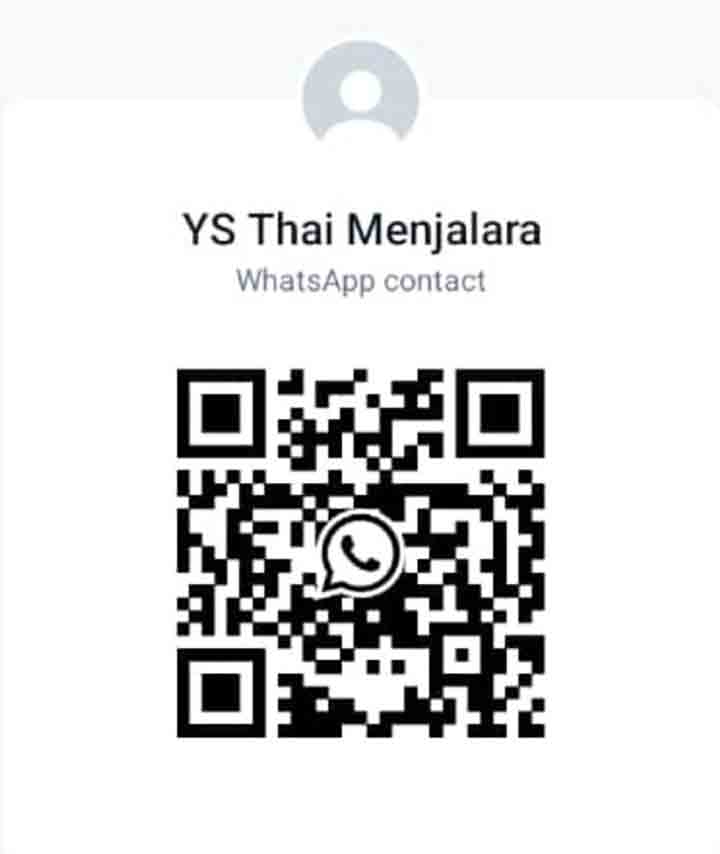Tap the circular profile avatar placeholder
Viewport: 720px width, 854px height.
point(360,95)
